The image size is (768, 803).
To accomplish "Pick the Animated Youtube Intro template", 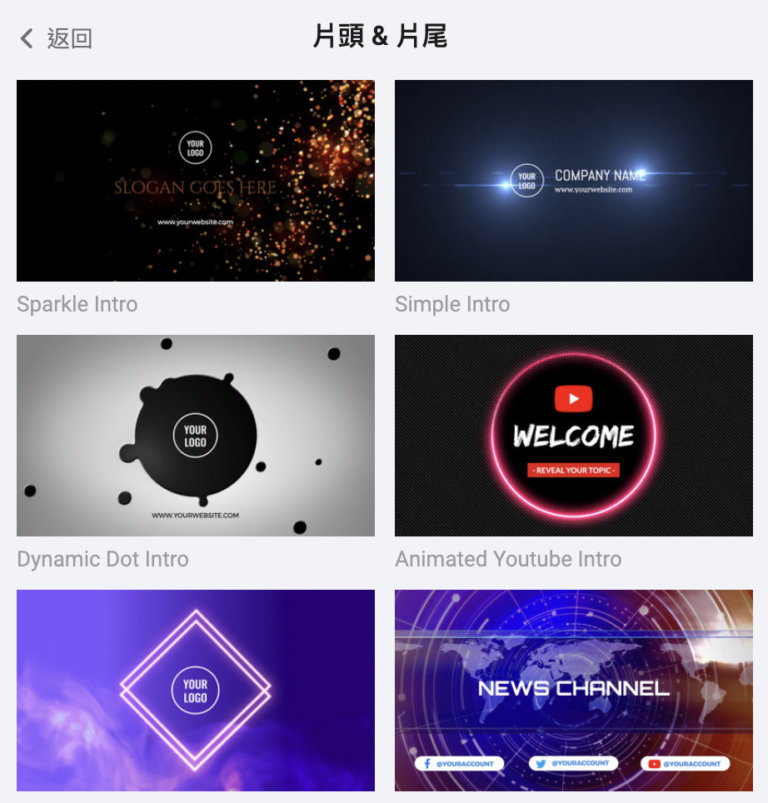I will pyautogui.click(x=573, y=435).
